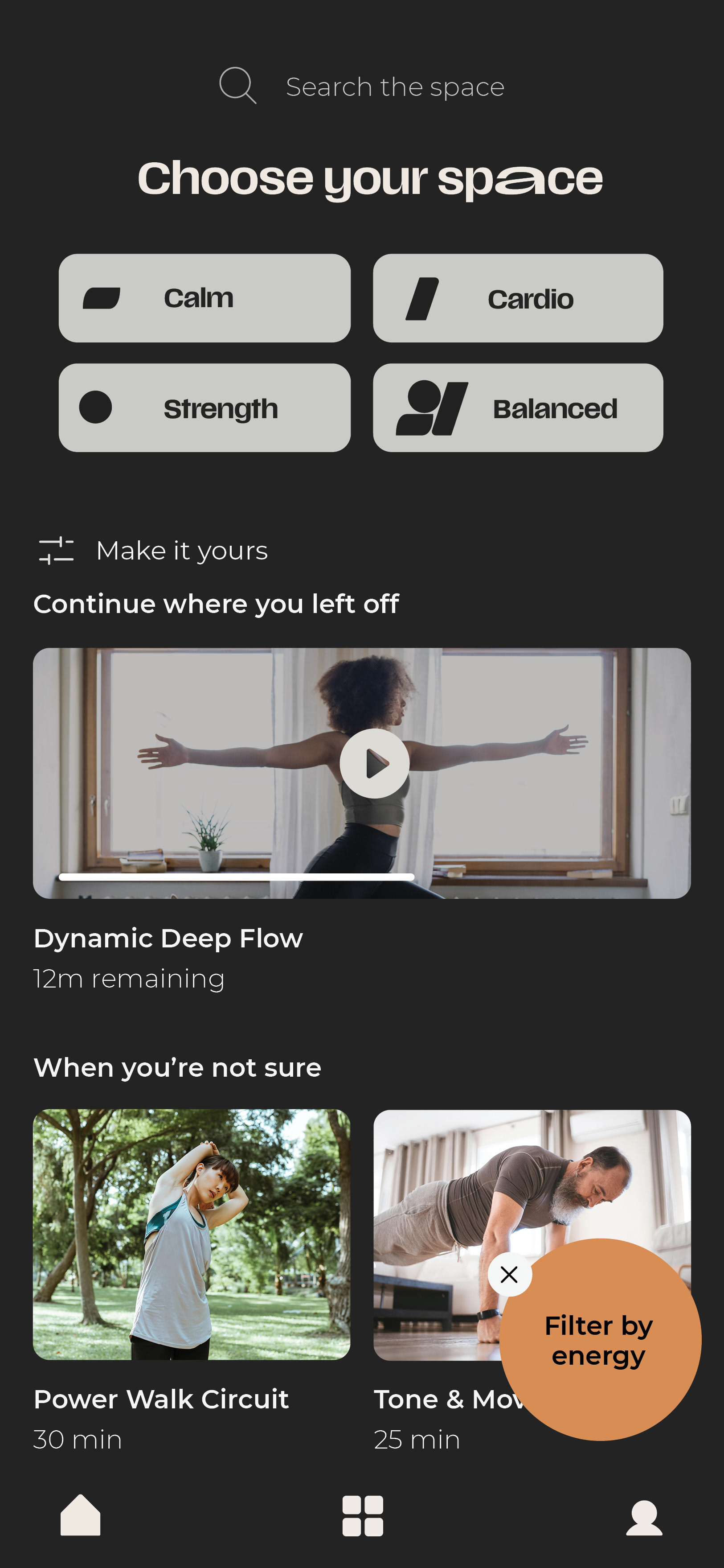Image resolution: width=724 pixels, height=1568 pixels.
Task: Switch to the grid browse tab
Action: click(x=363, y=1516)
